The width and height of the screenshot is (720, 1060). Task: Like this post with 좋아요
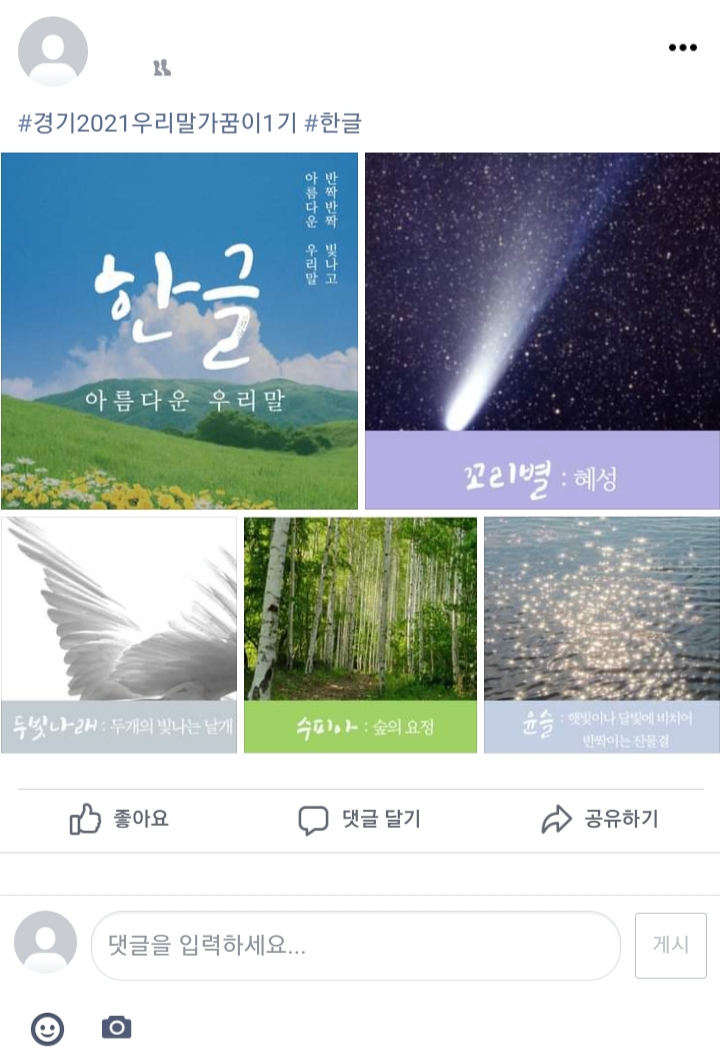[119, 820]
